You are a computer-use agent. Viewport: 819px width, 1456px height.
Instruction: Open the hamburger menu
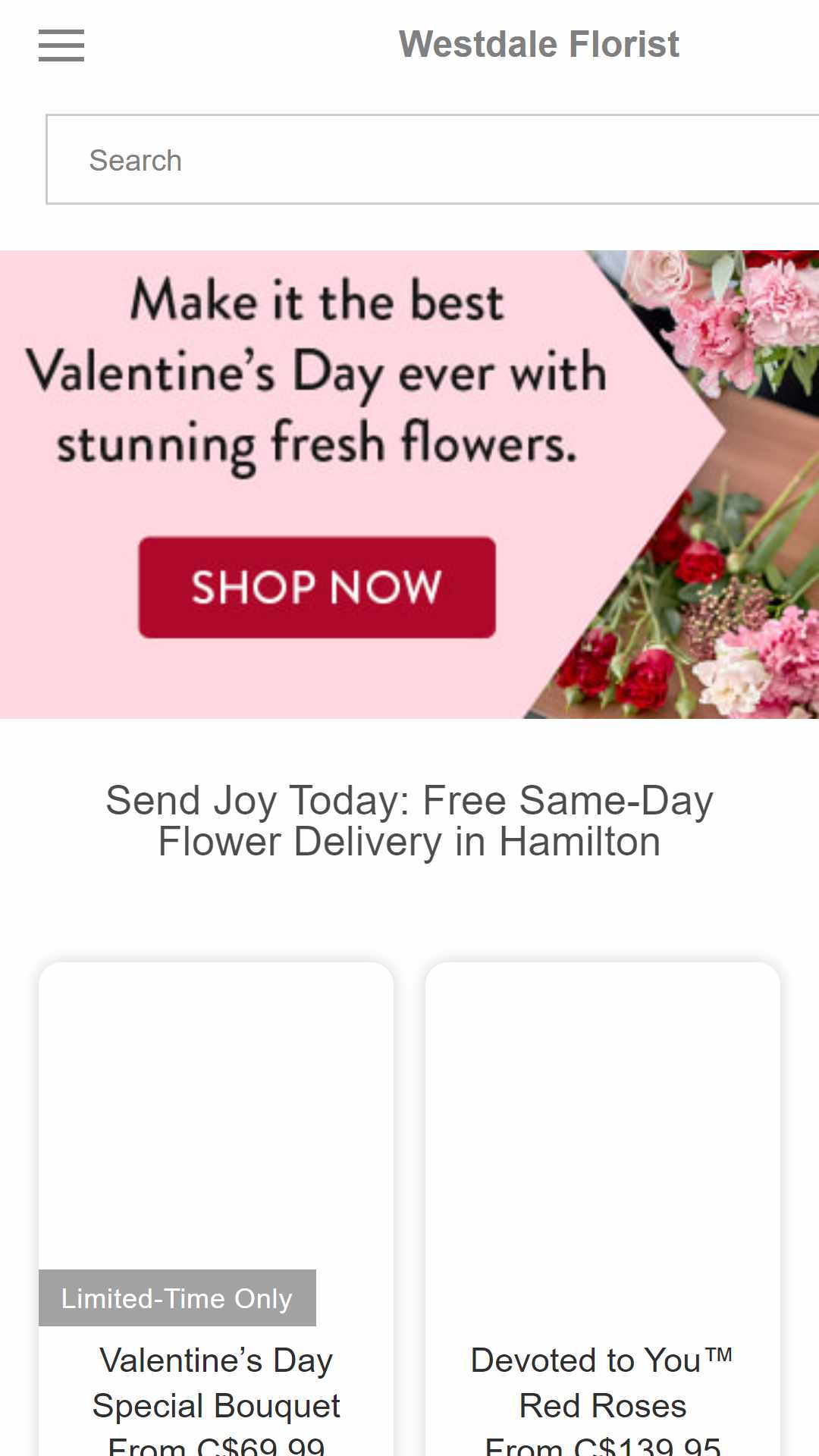61,45
